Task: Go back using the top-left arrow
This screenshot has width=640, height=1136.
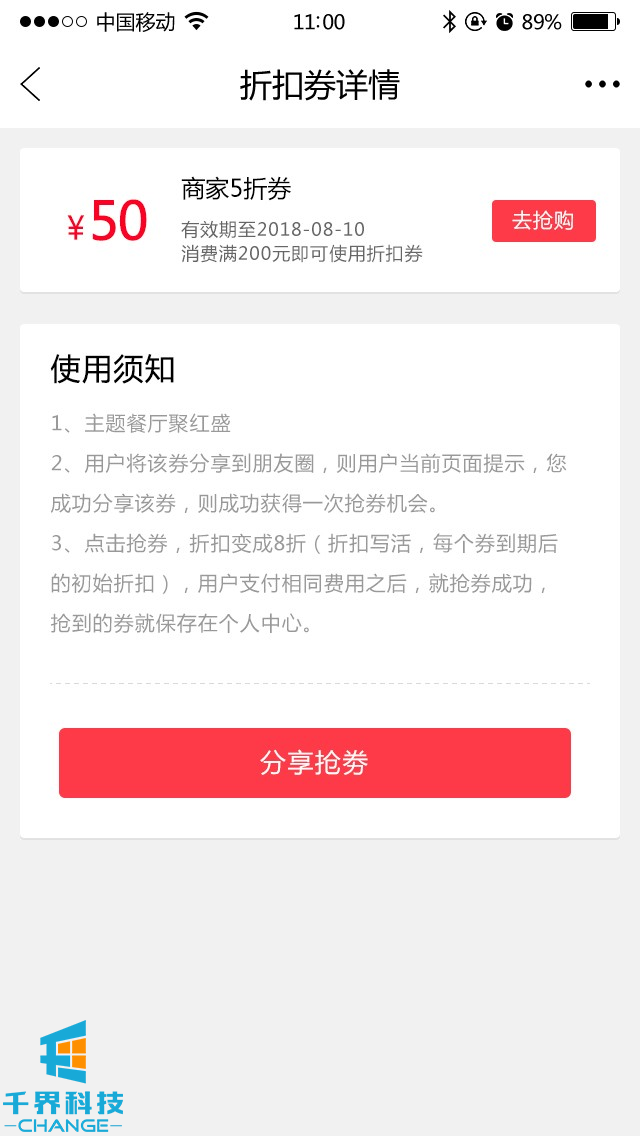Action: (x=31, y=85)
